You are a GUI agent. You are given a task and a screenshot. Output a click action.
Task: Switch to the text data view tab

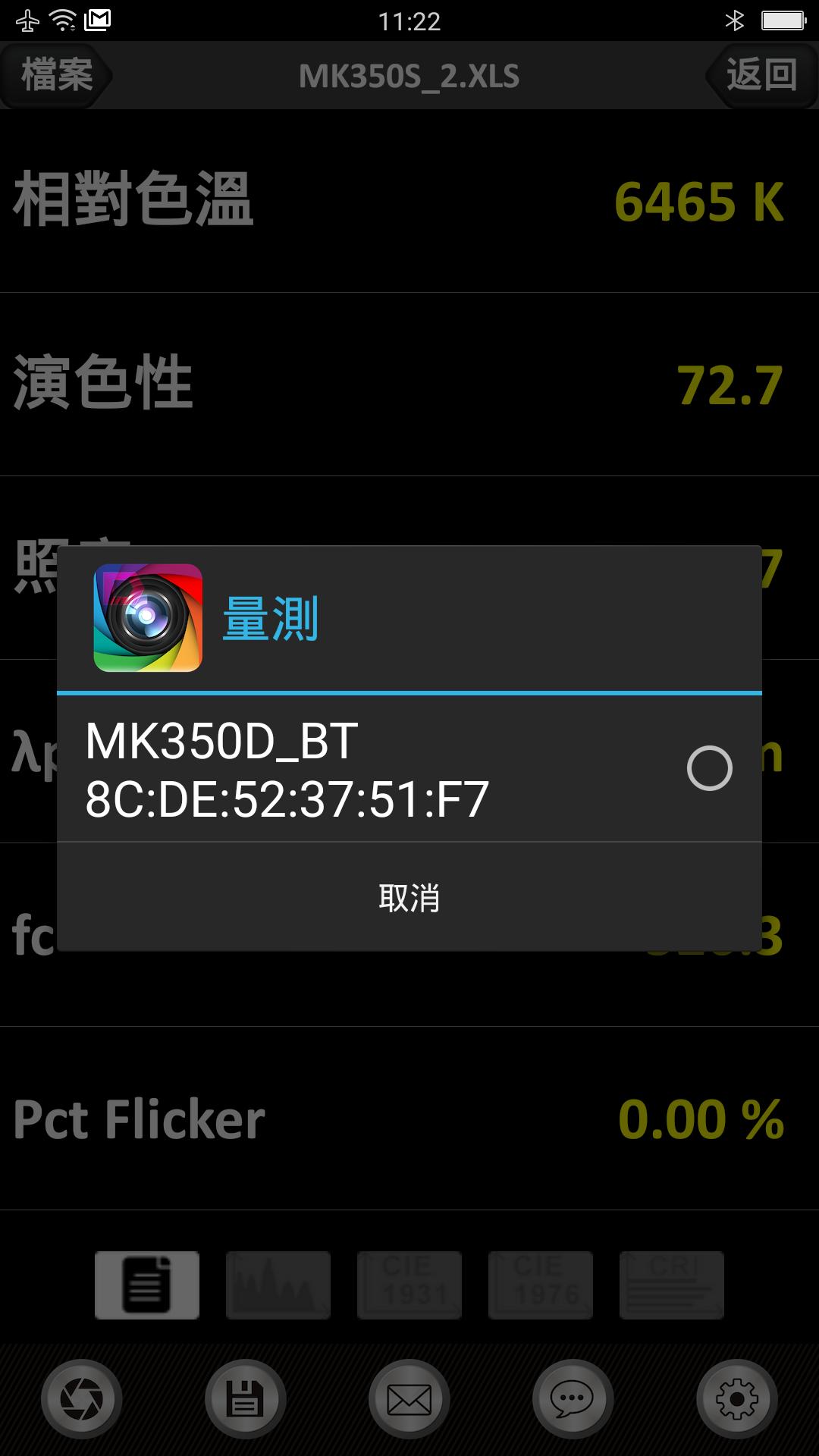pyautogui.click(x=147, y=1285)
